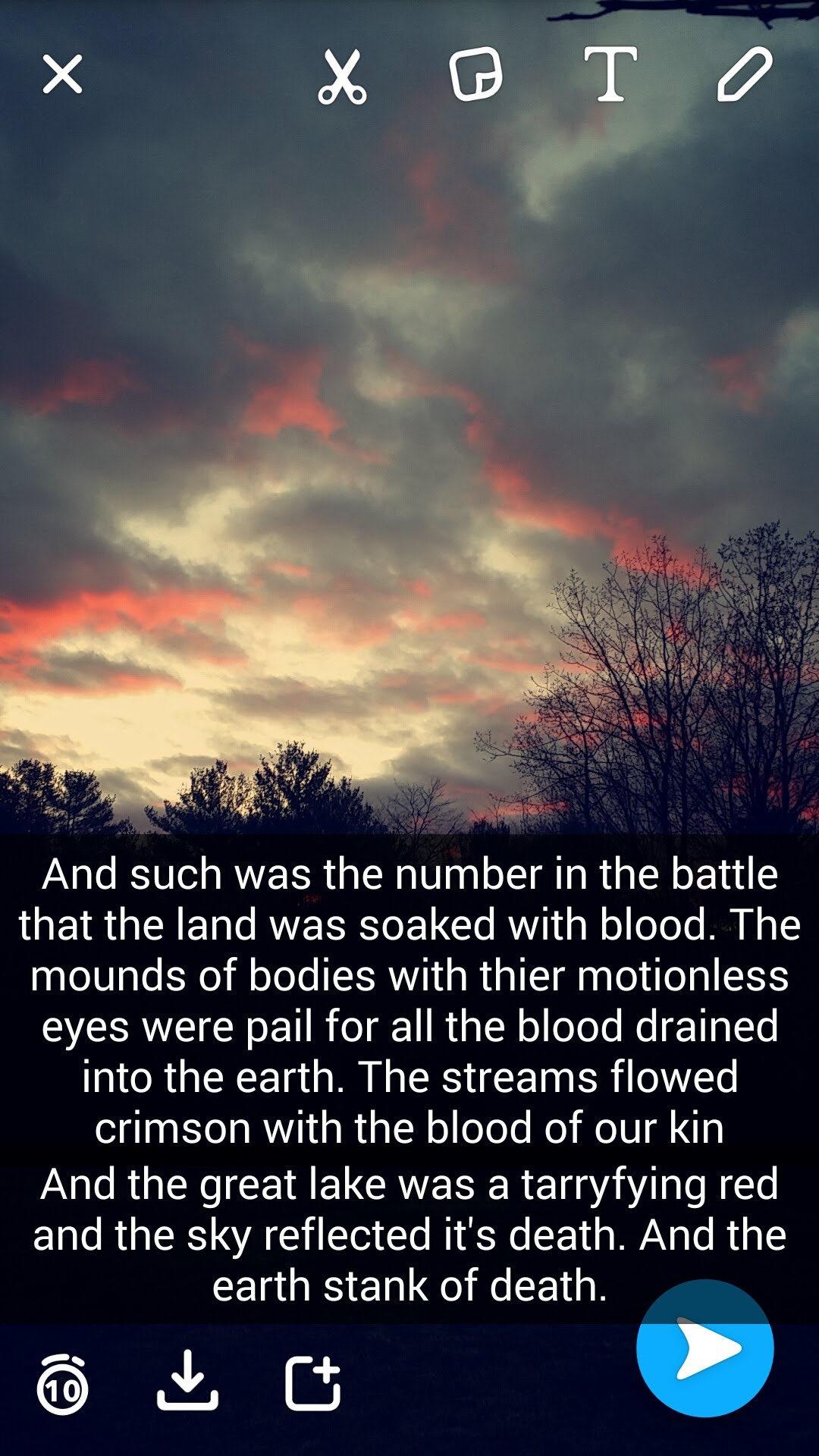819x1456 pixels.
Task: Change the 10-second timer
Action: (62, 1384)
